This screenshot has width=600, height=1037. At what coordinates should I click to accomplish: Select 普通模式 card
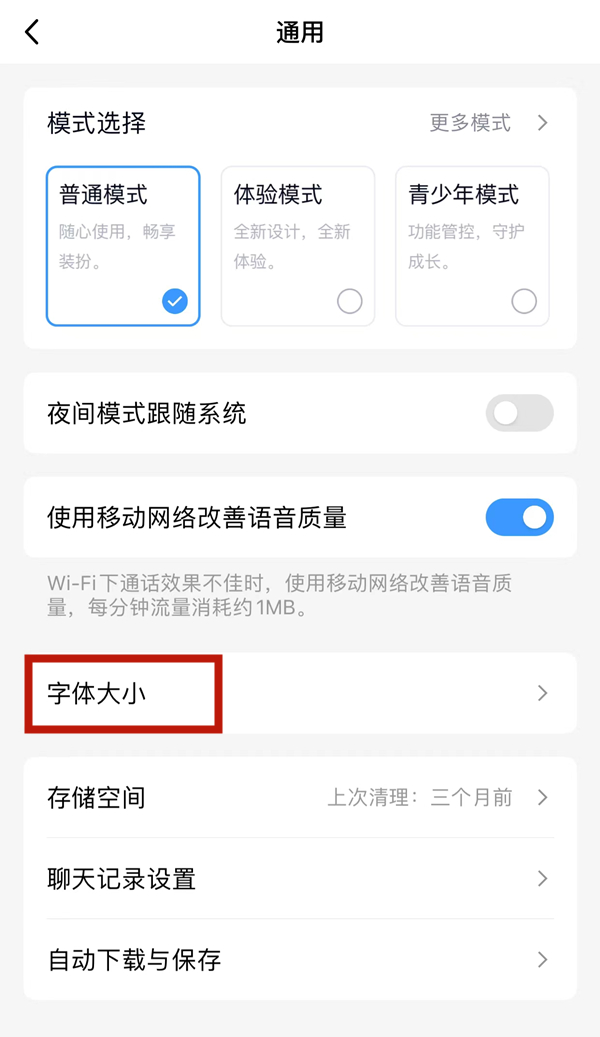point(123,246)
